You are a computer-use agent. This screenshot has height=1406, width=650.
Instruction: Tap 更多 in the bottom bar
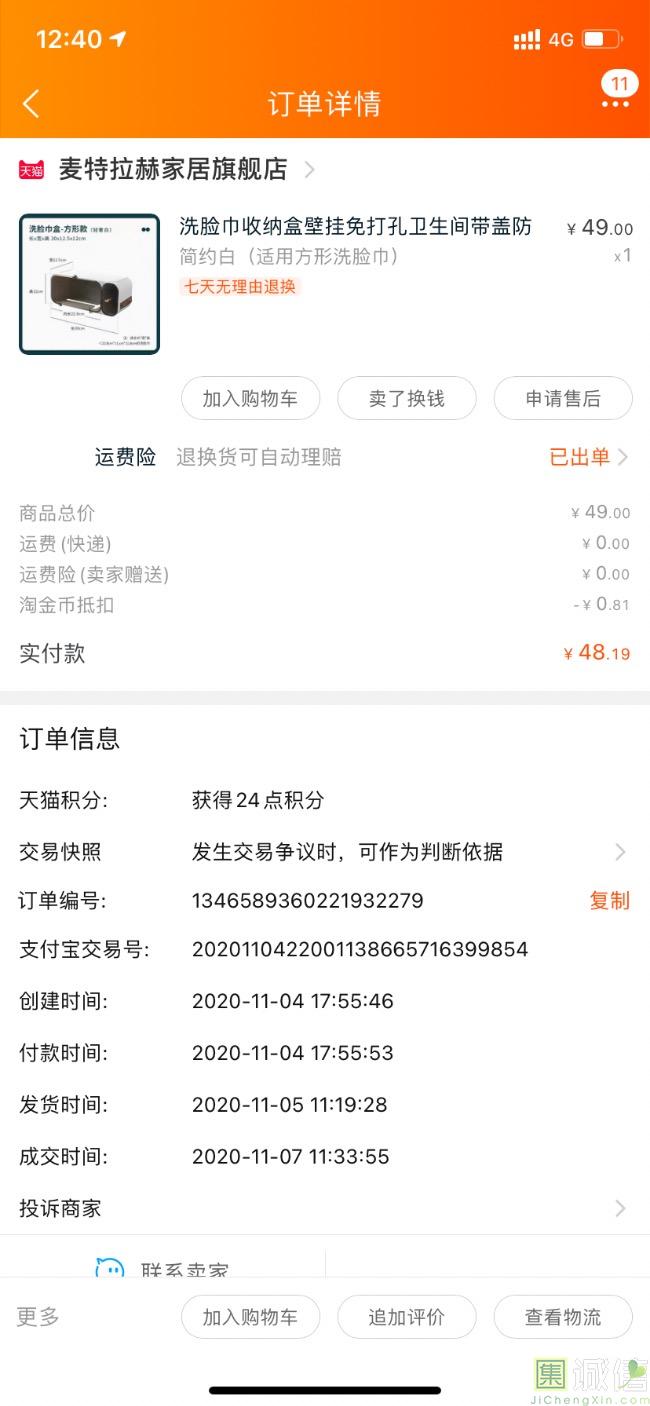(38, 1316)
